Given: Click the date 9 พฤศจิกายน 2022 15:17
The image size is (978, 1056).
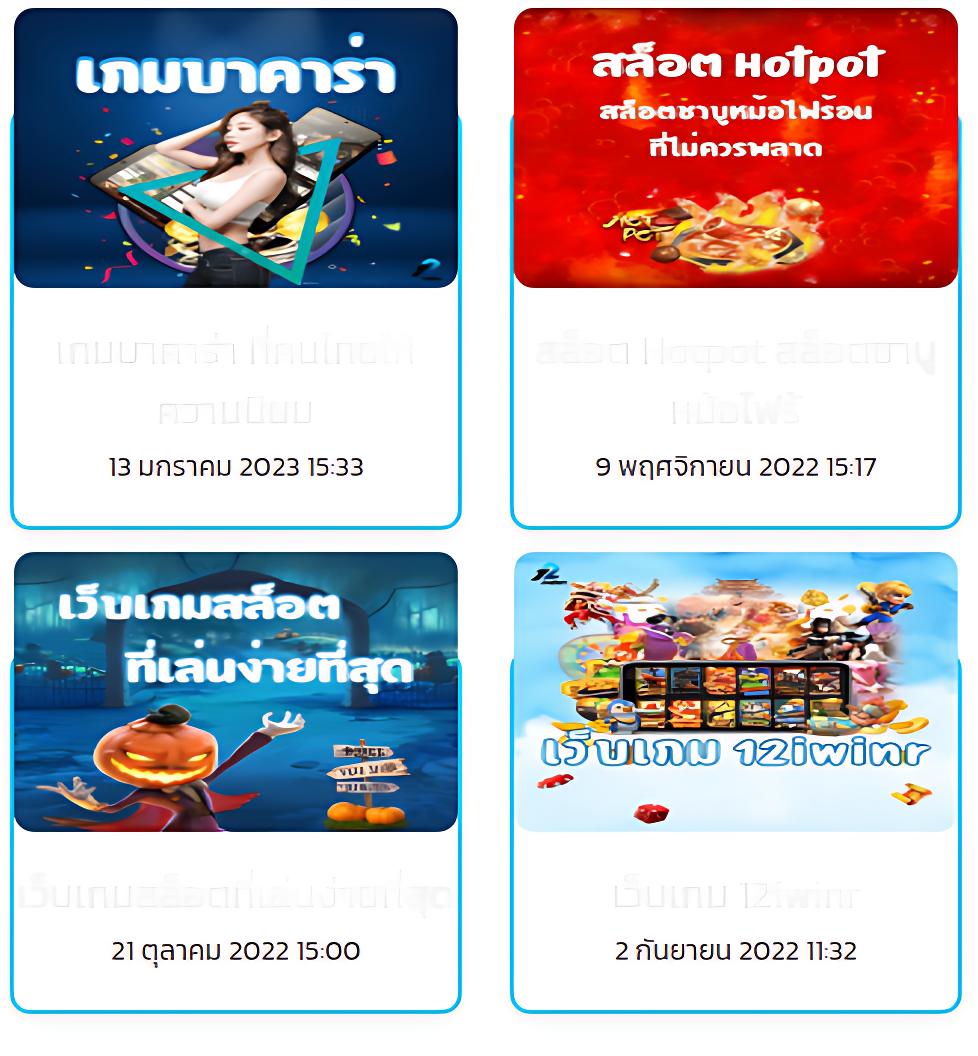Looking at the screenshot, I should tap(736, 465).
